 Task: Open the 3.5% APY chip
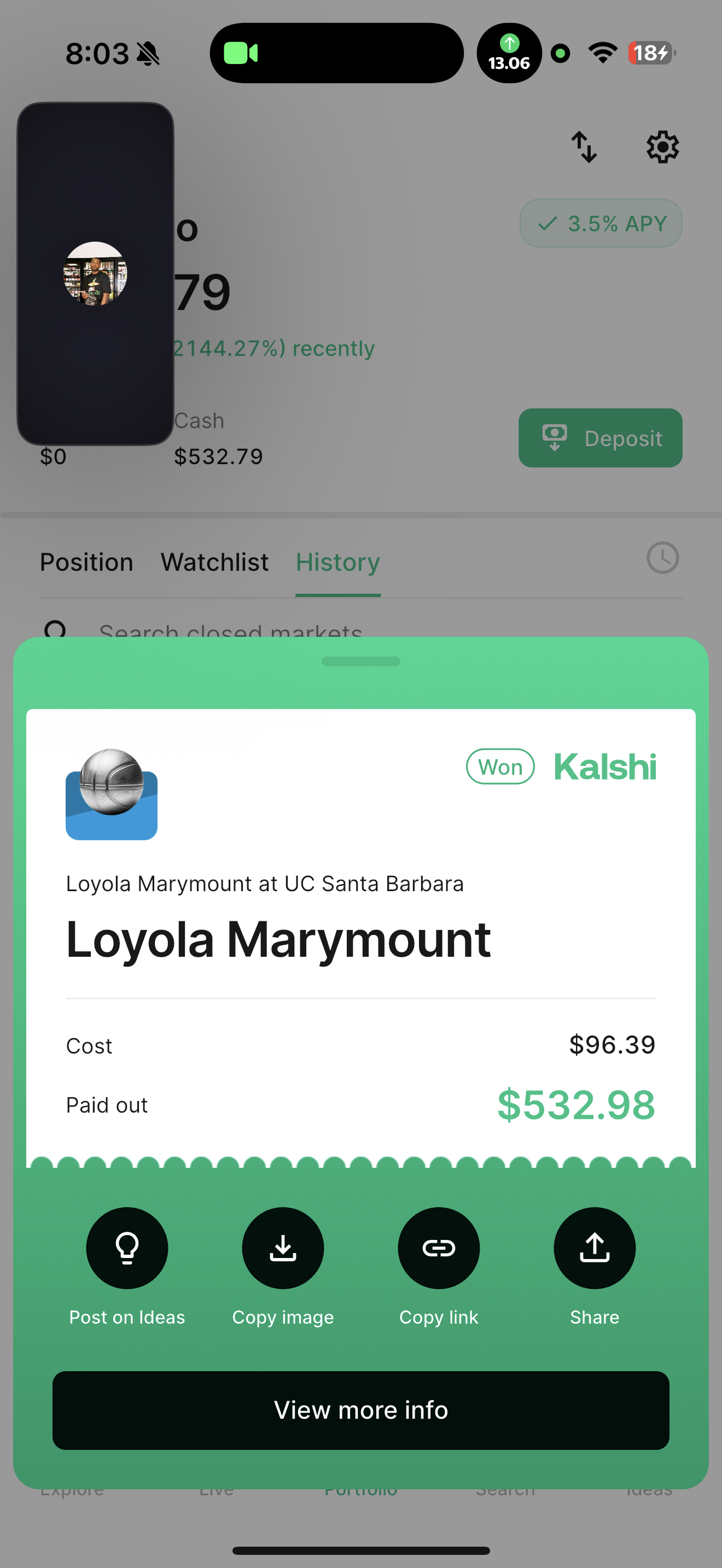click(600, 223)
